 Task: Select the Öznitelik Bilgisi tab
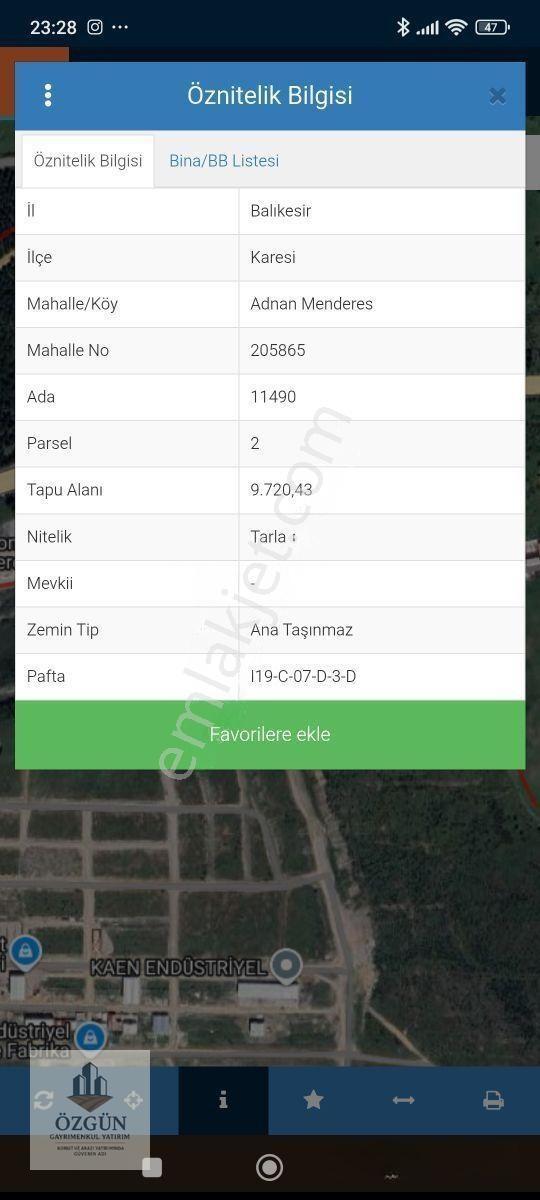point(88,161)
